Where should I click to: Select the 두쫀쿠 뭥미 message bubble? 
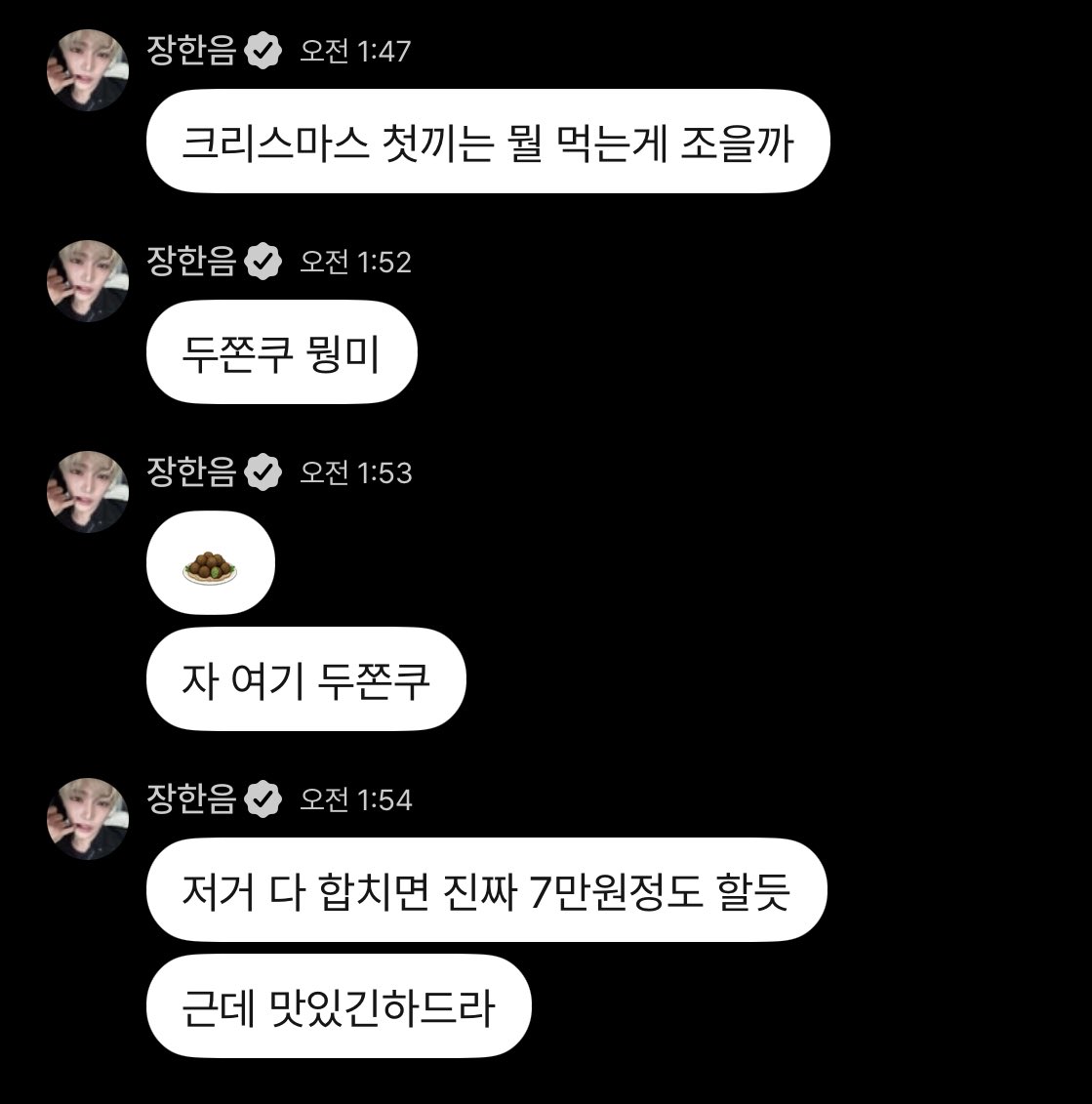pyautogui.click(x=281, y=352)
